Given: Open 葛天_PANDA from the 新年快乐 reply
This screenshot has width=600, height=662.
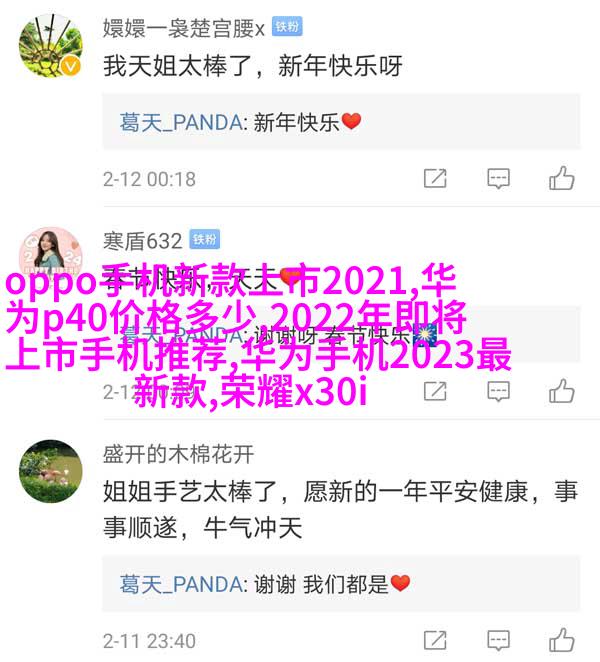Looking at the screenshot, I should [181, 122].
